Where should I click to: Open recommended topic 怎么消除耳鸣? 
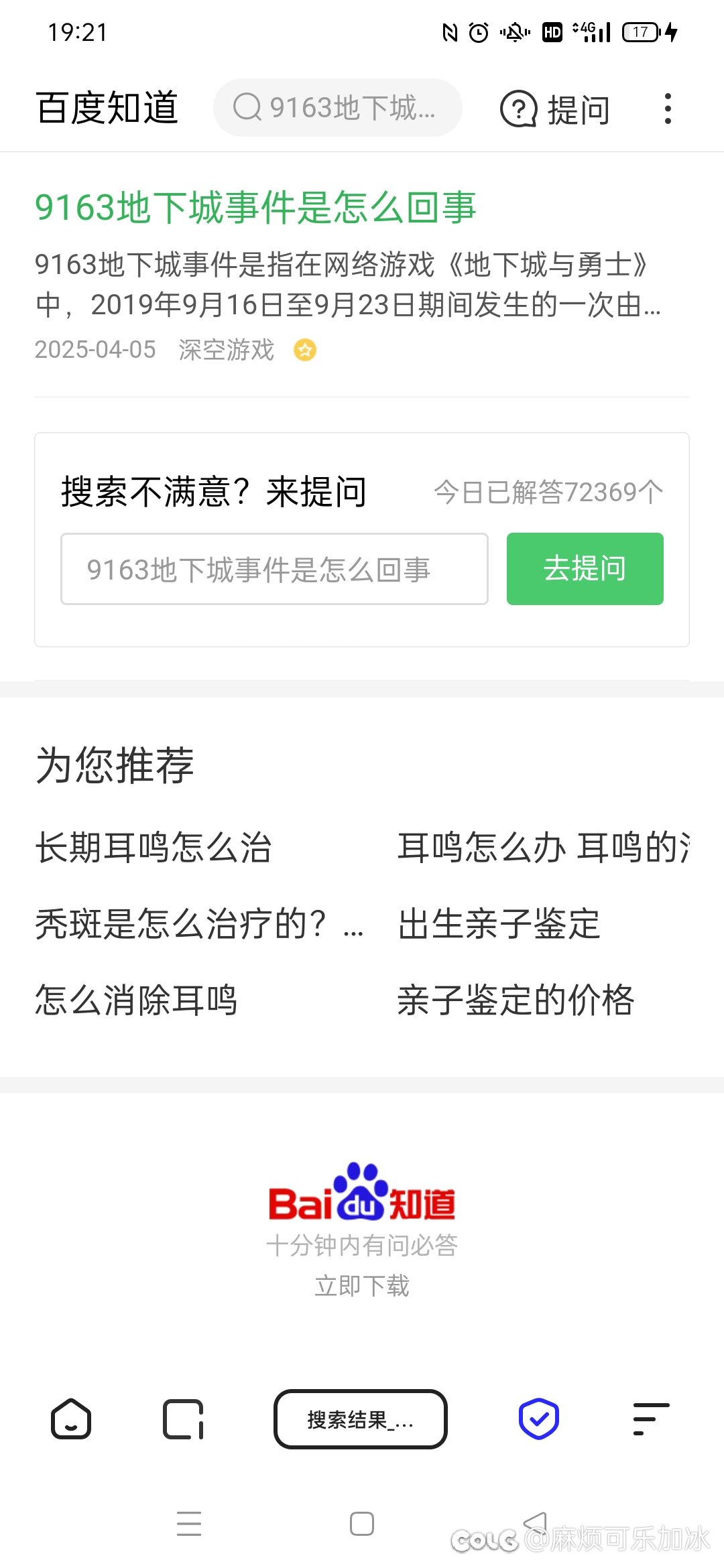click(136, 1000)
